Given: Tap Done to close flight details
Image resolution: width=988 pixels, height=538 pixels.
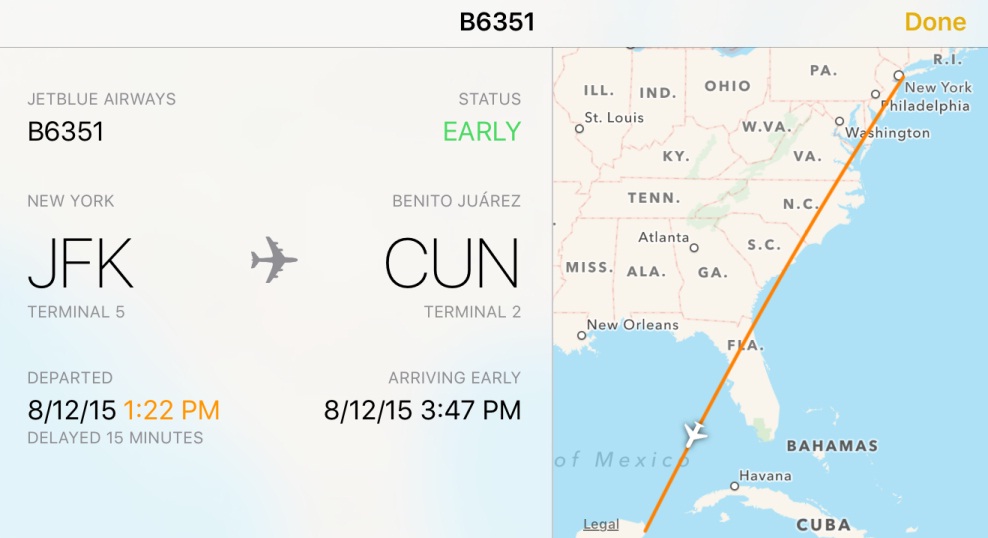Looking at the screenshot, I should [934, 22].
